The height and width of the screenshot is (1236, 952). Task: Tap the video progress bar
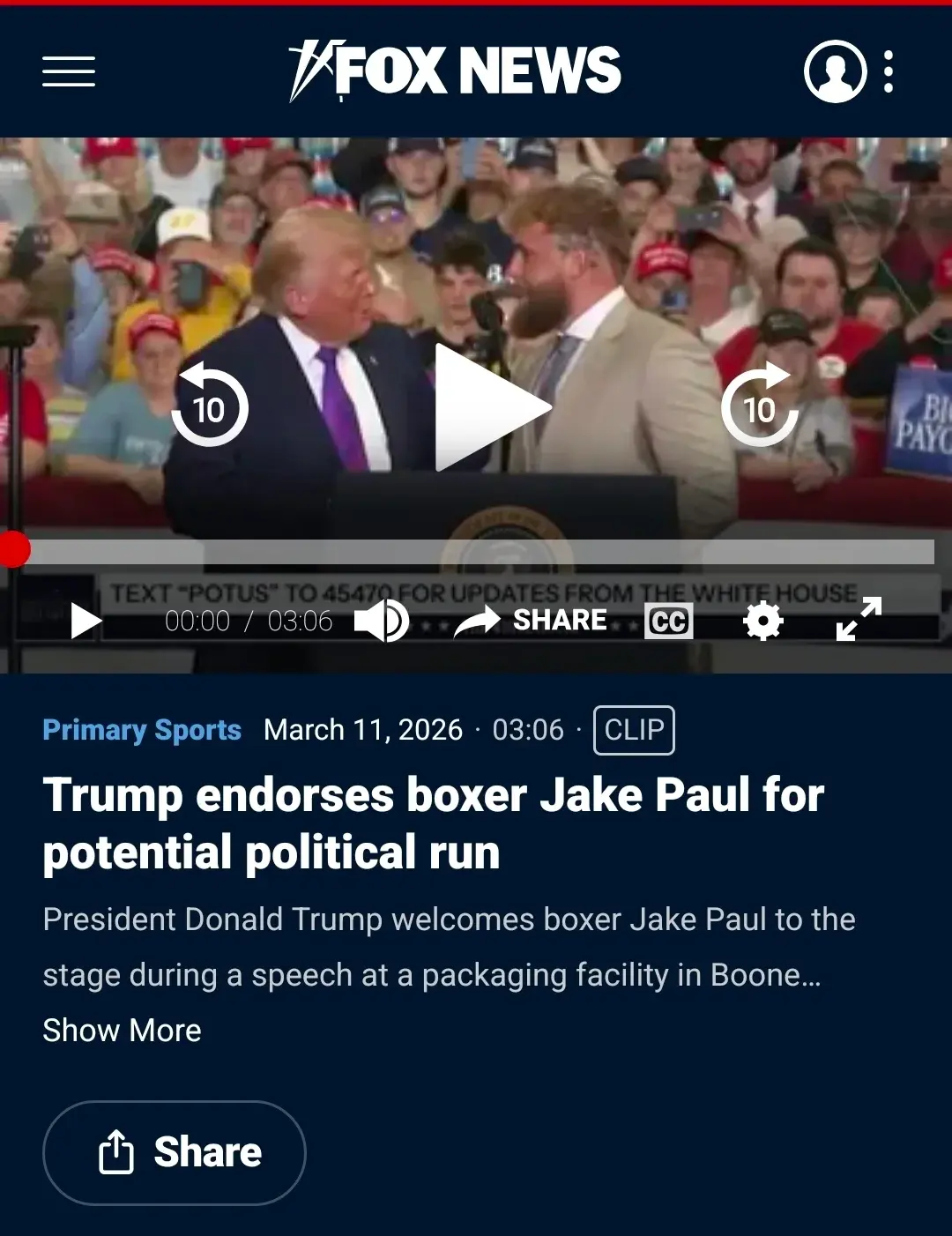(476, 552)
